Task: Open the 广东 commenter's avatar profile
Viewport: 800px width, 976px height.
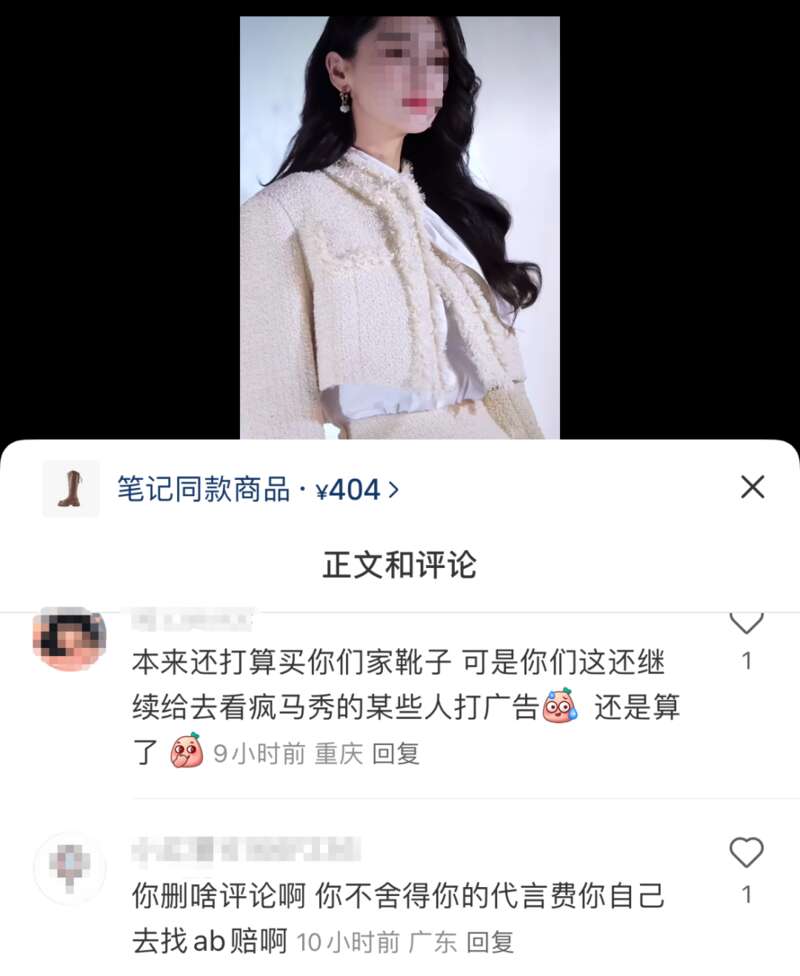Action: (x=69, y=868)
